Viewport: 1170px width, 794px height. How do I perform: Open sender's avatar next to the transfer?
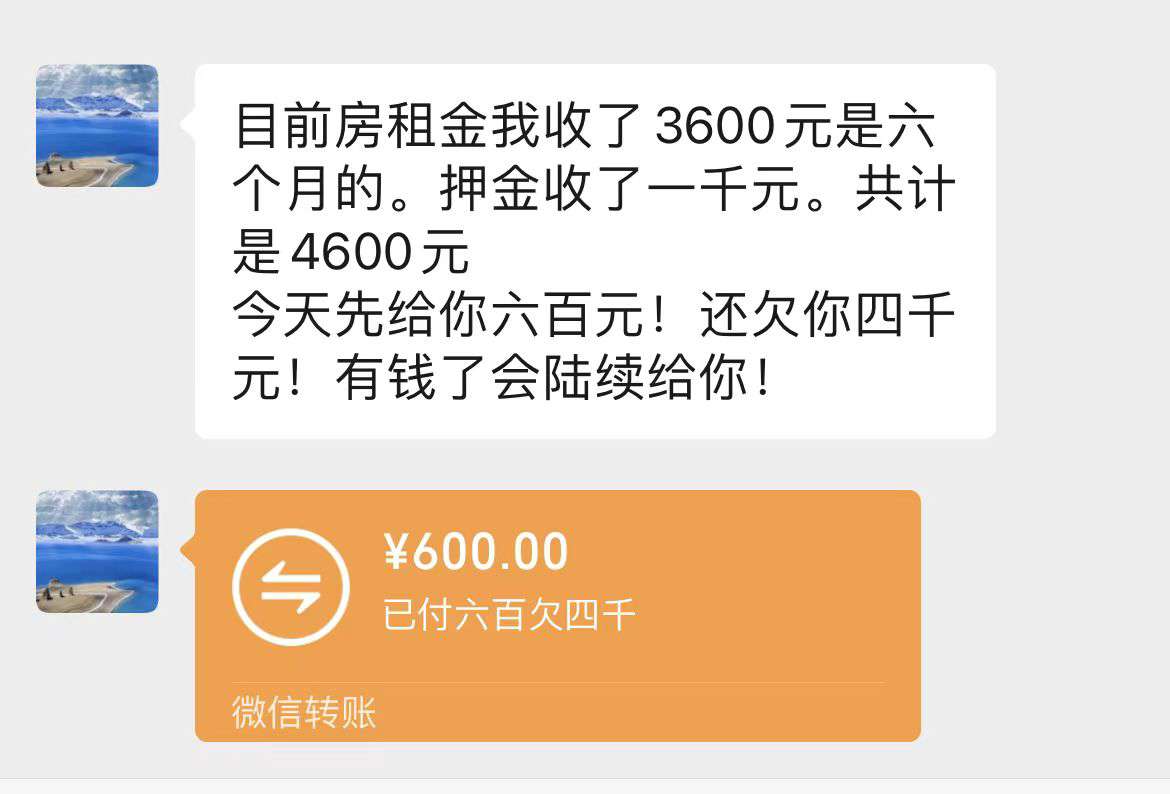click(97, 551)
